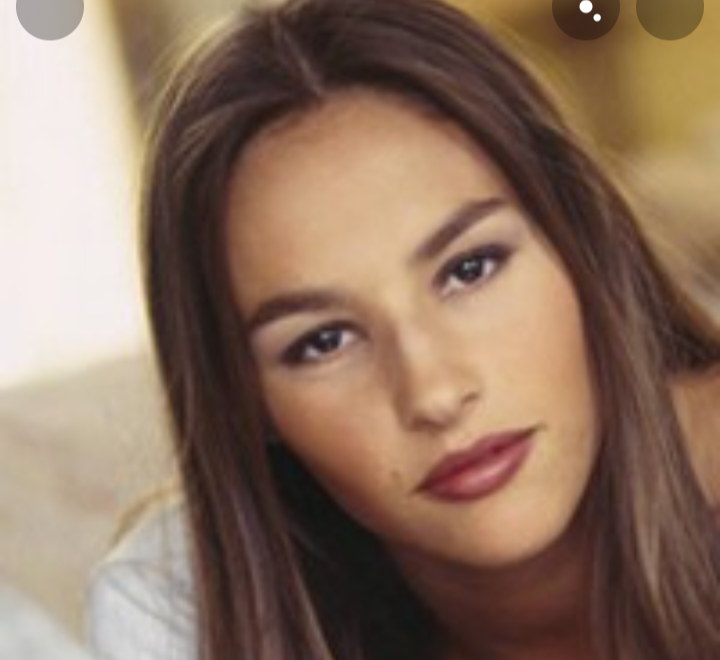Open the dark round button with white dots
This screenshot has height=660, width=720.
(586, 12)
